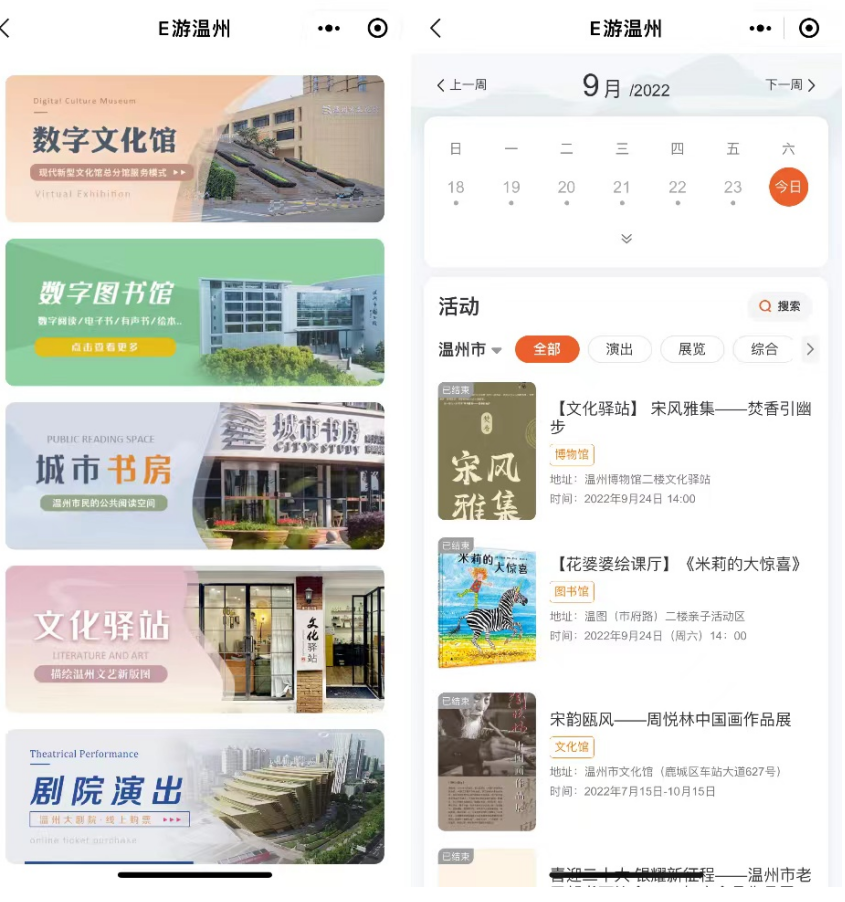The height and width of the screenshot is (902, 845).
Task: Expand the calendar with the double chevron
Action: pos(626,239)
